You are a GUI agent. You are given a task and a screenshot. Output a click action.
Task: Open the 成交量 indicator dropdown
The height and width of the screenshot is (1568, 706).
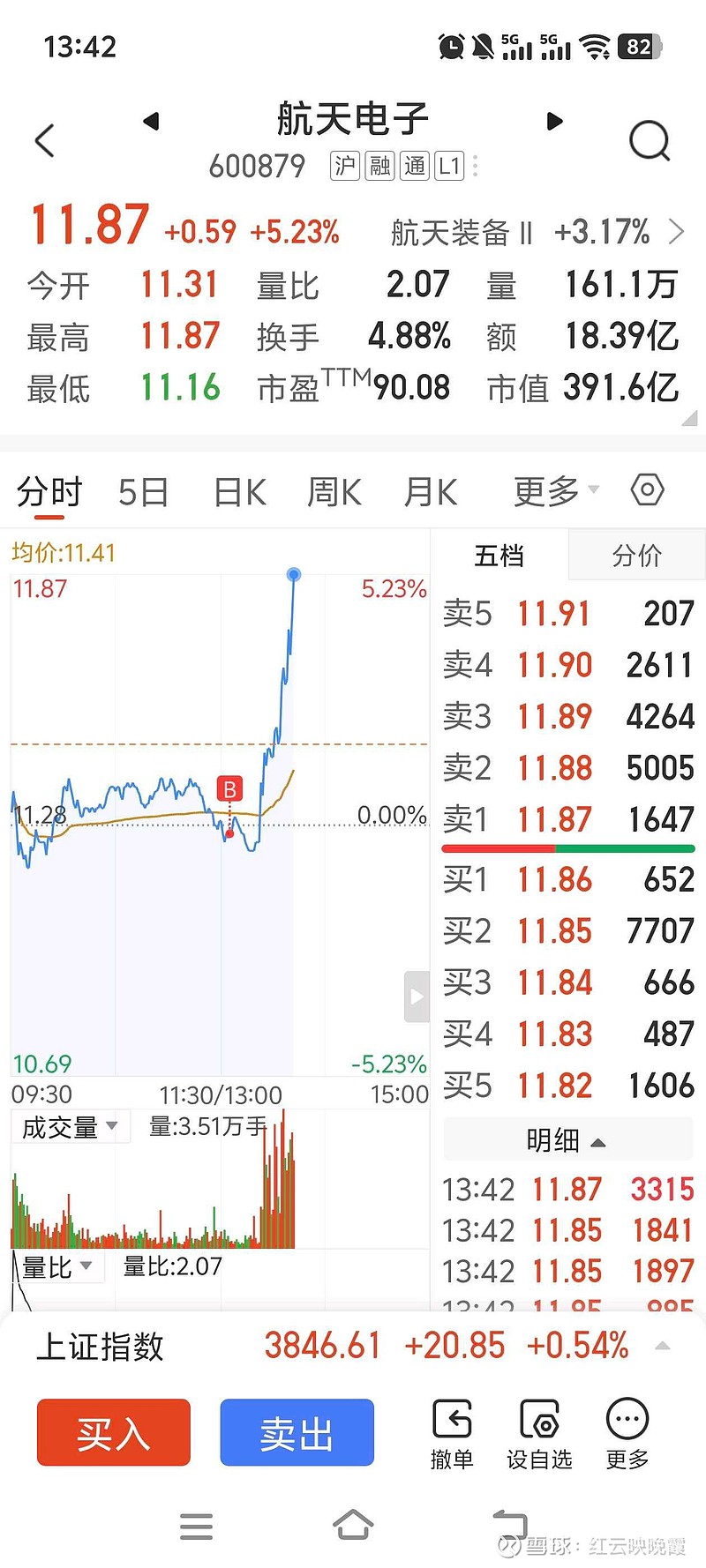point(70,1127)
